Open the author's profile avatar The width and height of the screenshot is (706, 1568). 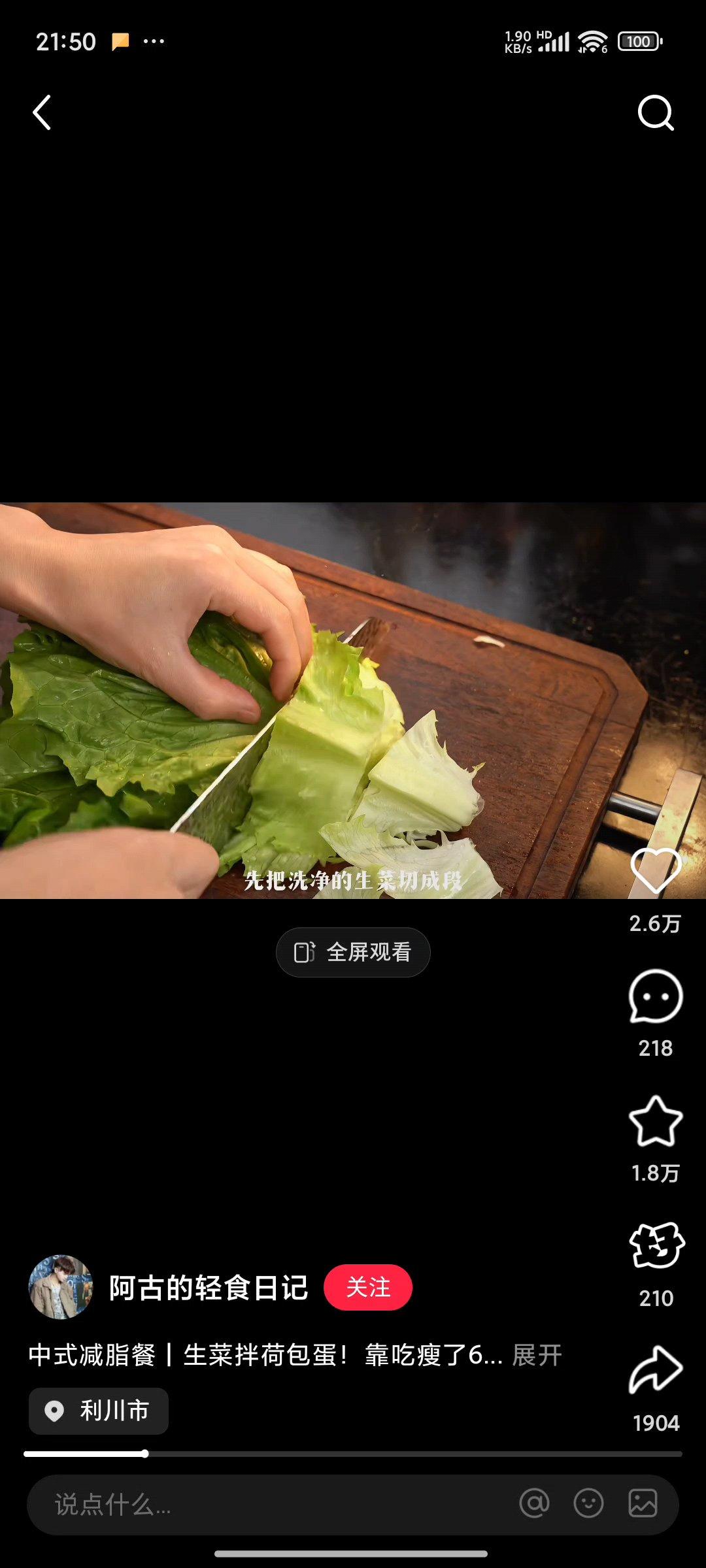point(61,1287)
